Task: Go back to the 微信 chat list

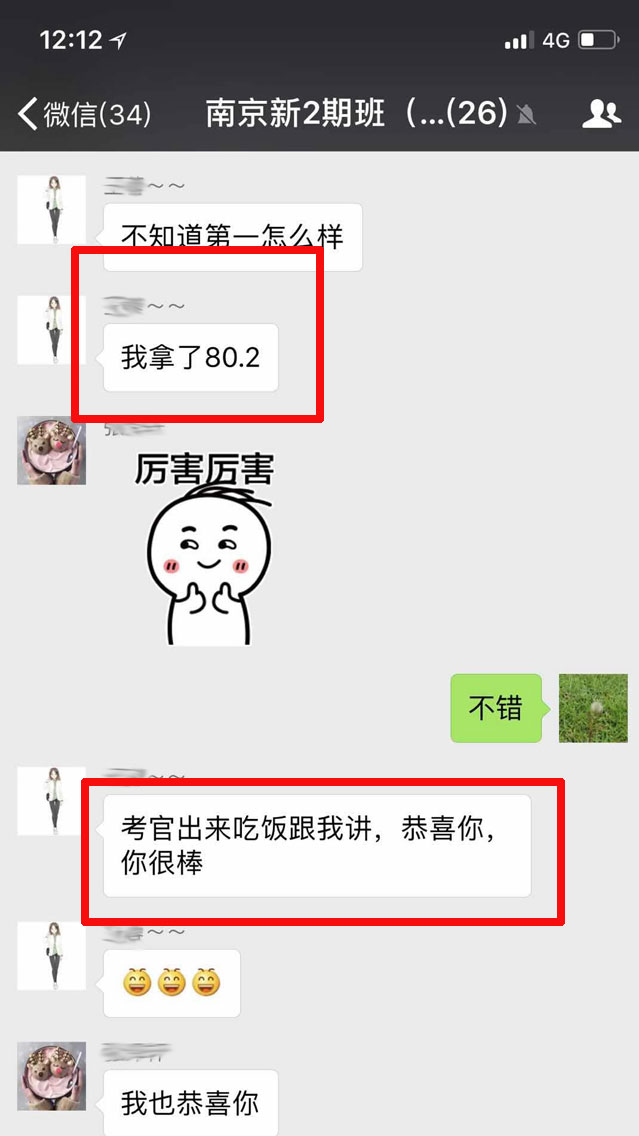Action: (x=85, y=114)
